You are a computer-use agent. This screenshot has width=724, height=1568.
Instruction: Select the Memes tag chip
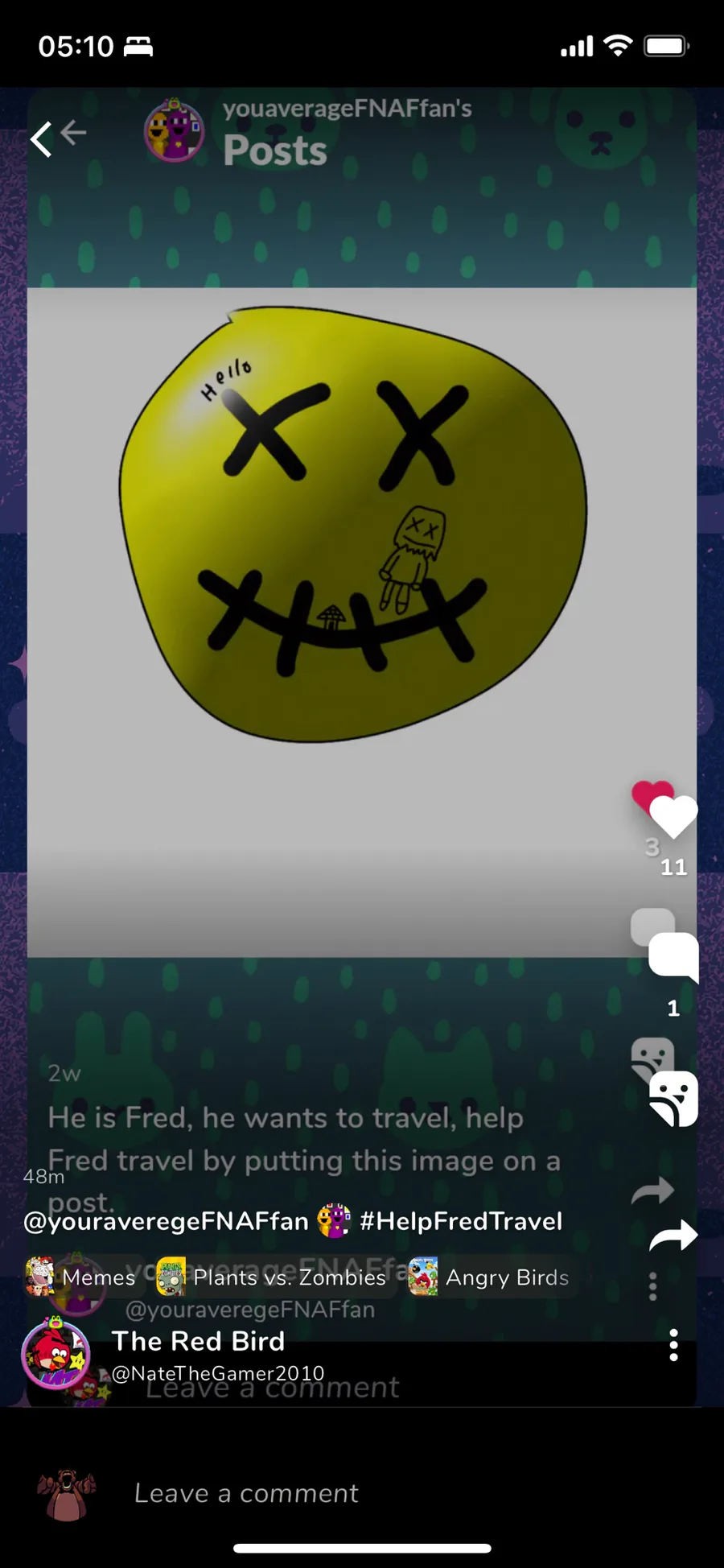(81, 1277)
